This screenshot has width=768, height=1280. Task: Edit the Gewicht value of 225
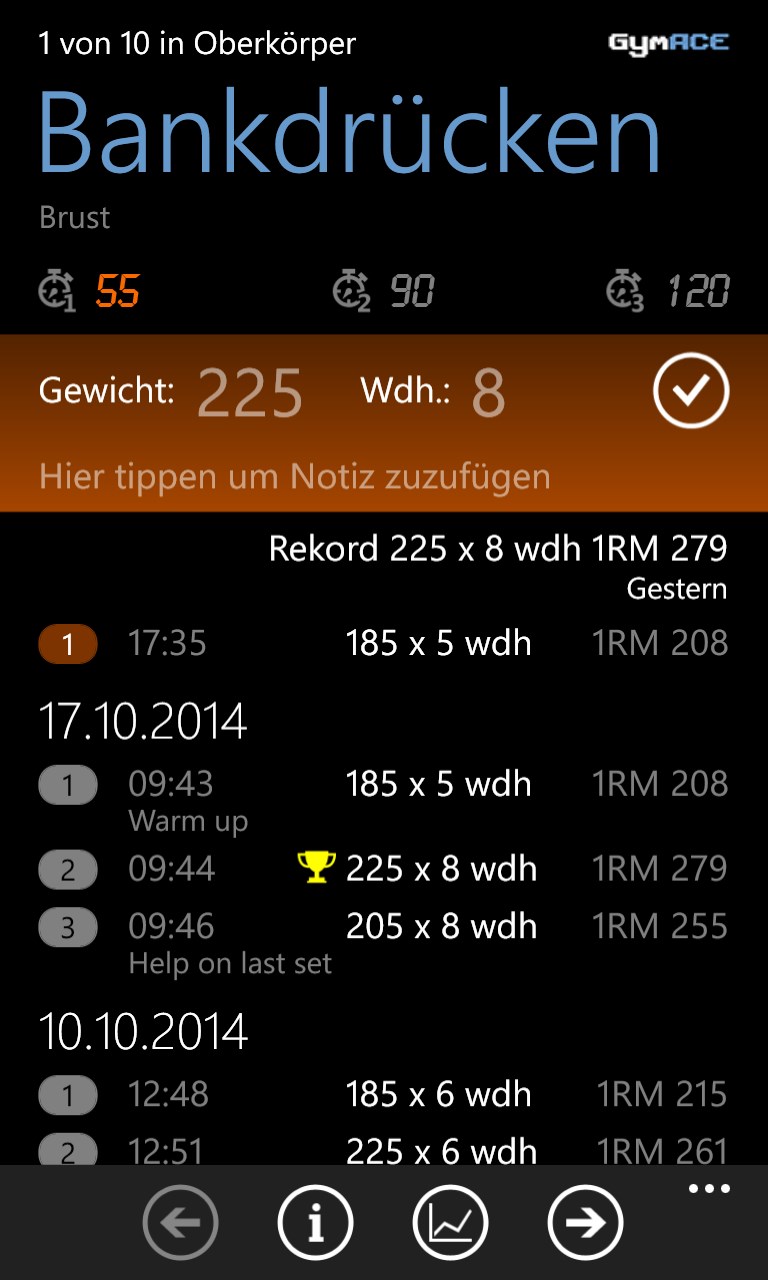pos(248,392)
